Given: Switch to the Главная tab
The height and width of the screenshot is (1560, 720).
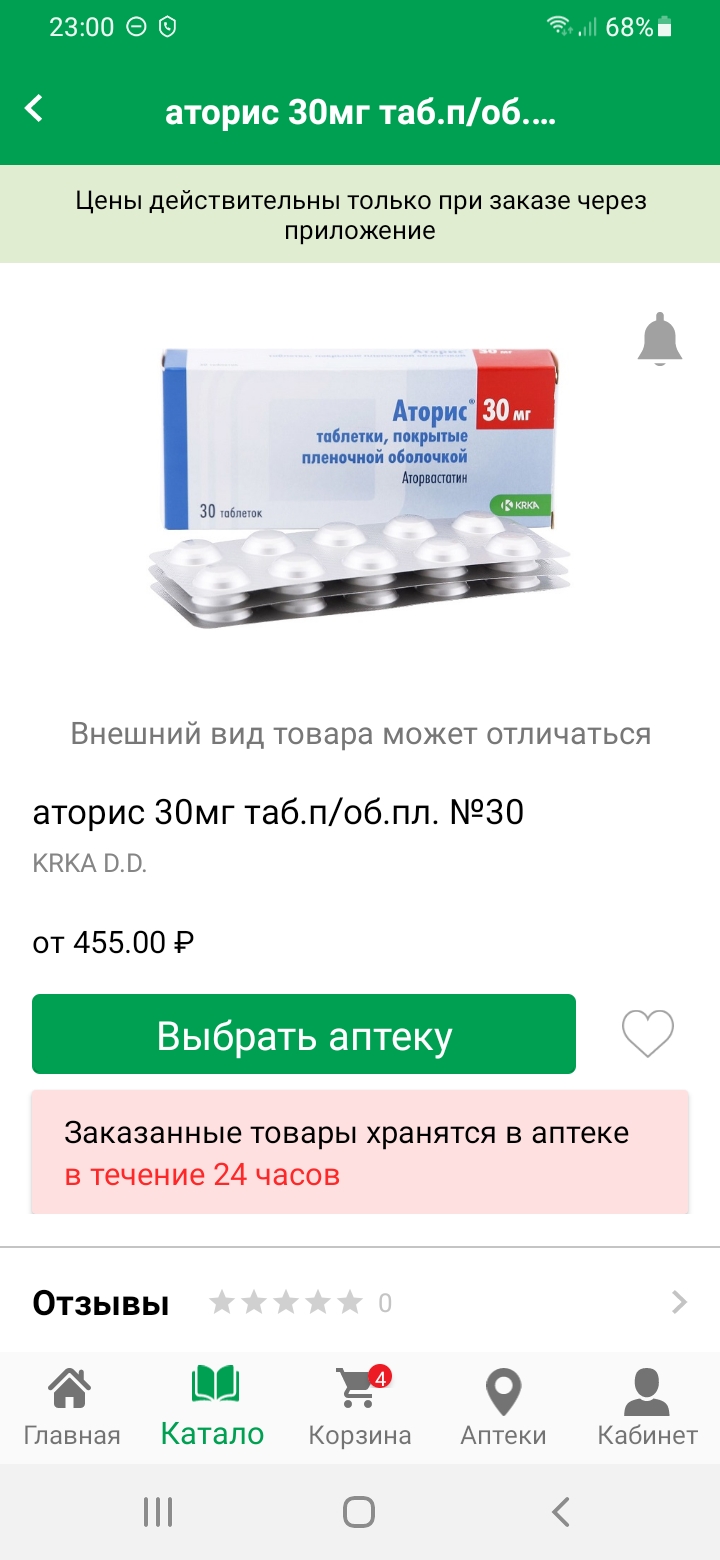Looking at the screenshot, I should point(72,1408).
